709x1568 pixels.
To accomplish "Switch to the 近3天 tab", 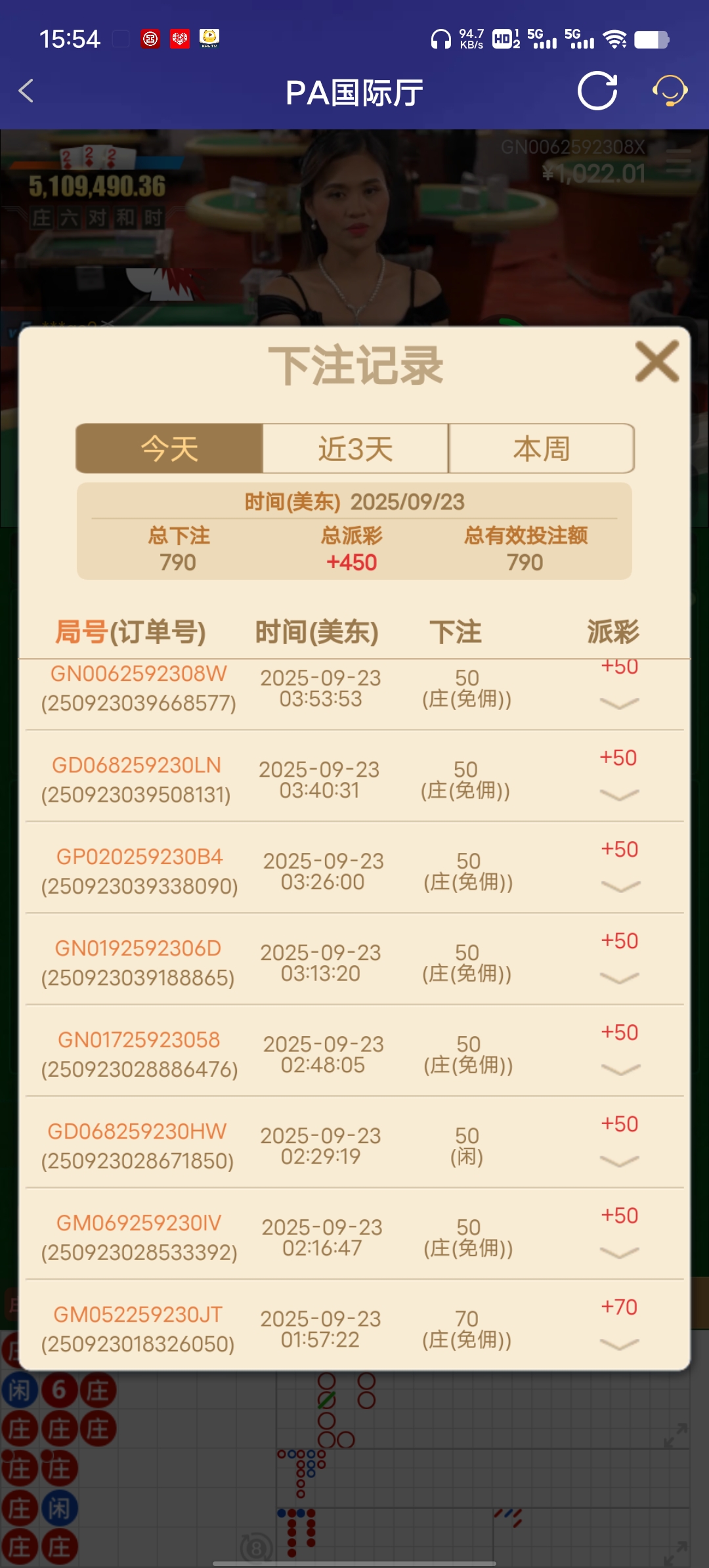I will click(354, 448).
